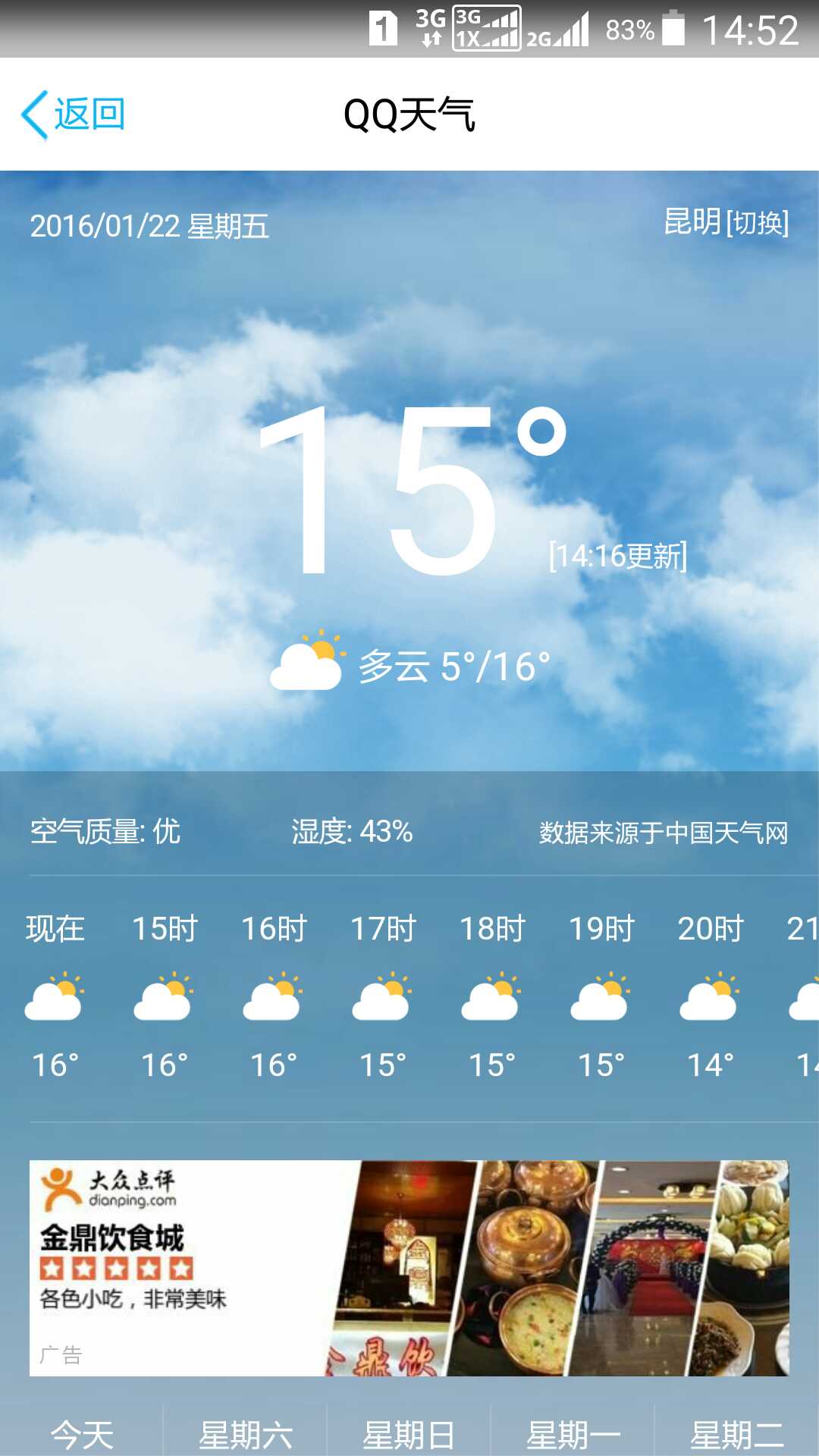The image size is (819, 1456).
Task: Go back using the 返回 button
Action: tap(74, 115)
